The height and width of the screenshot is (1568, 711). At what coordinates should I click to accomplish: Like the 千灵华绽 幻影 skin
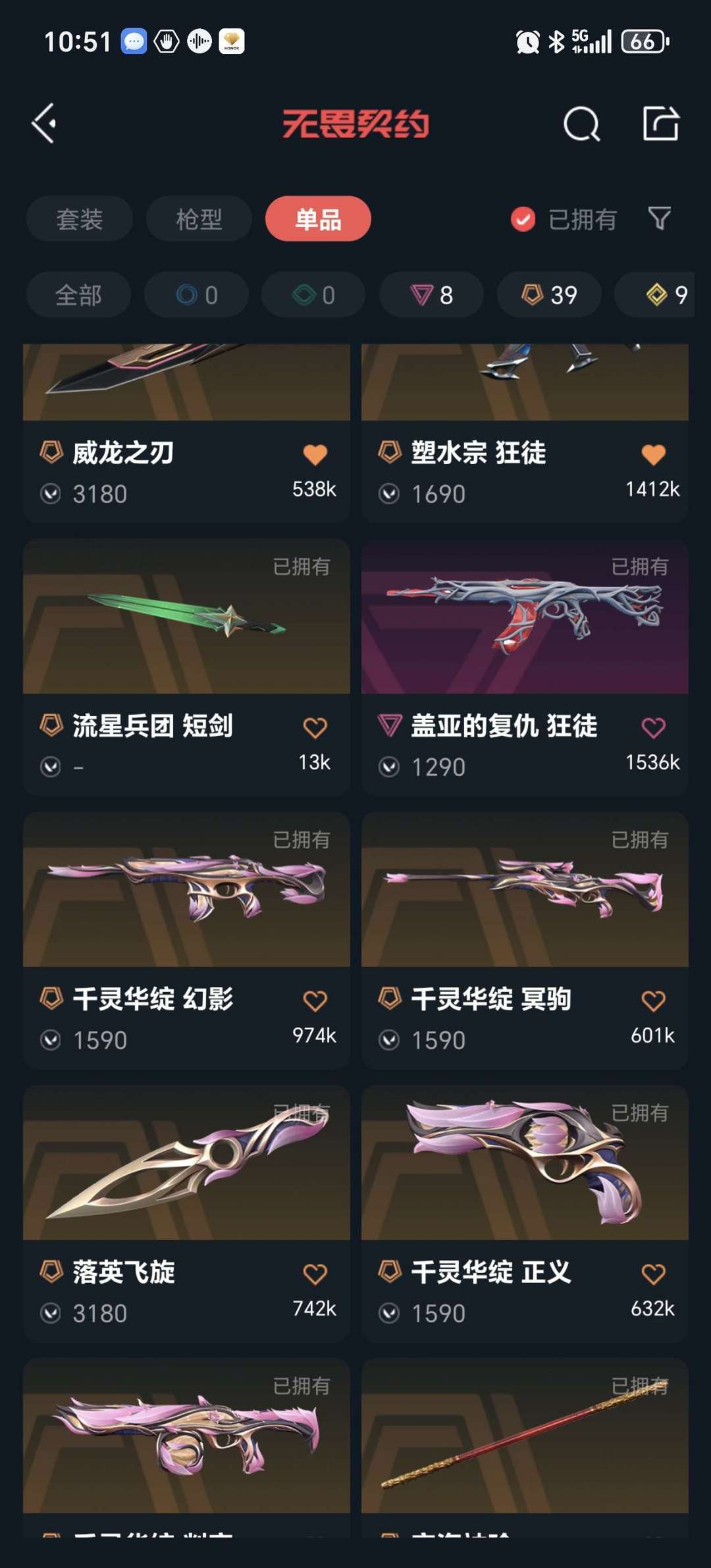coord(315,1001)
